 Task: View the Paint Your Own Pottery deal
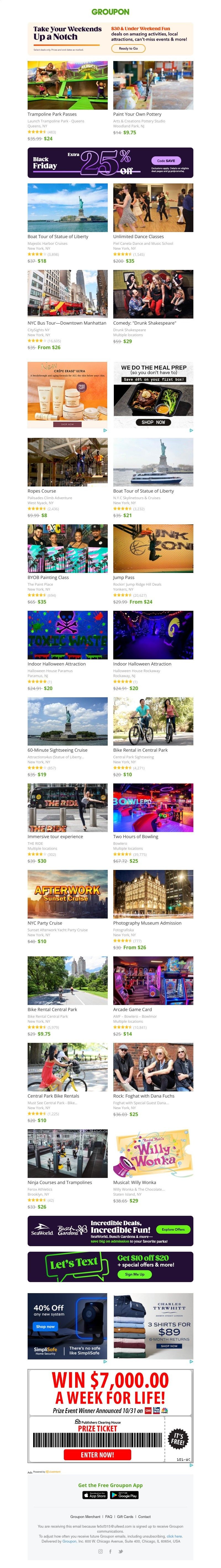click(x=153, y=85)
